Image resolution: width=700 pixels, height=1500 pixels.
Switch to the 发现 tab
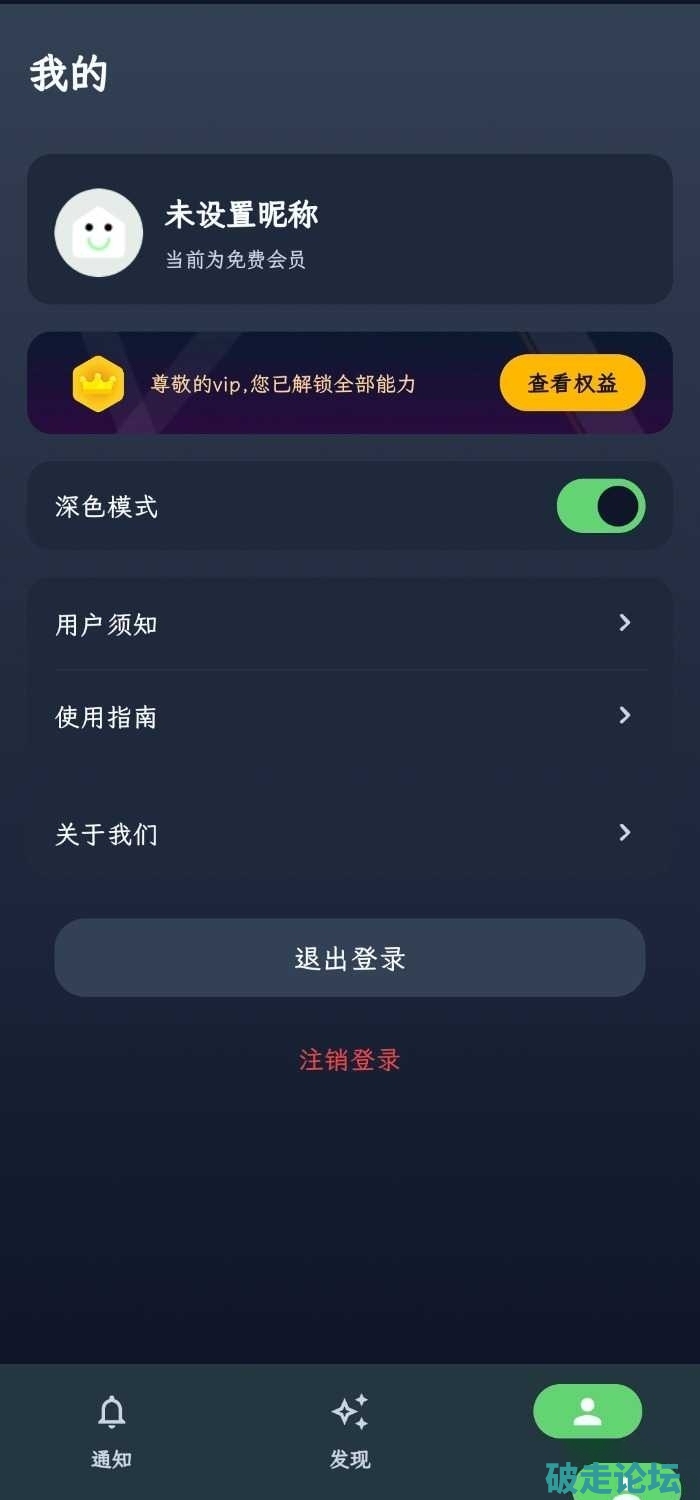pyautogui.click(x=350, y=1431)
